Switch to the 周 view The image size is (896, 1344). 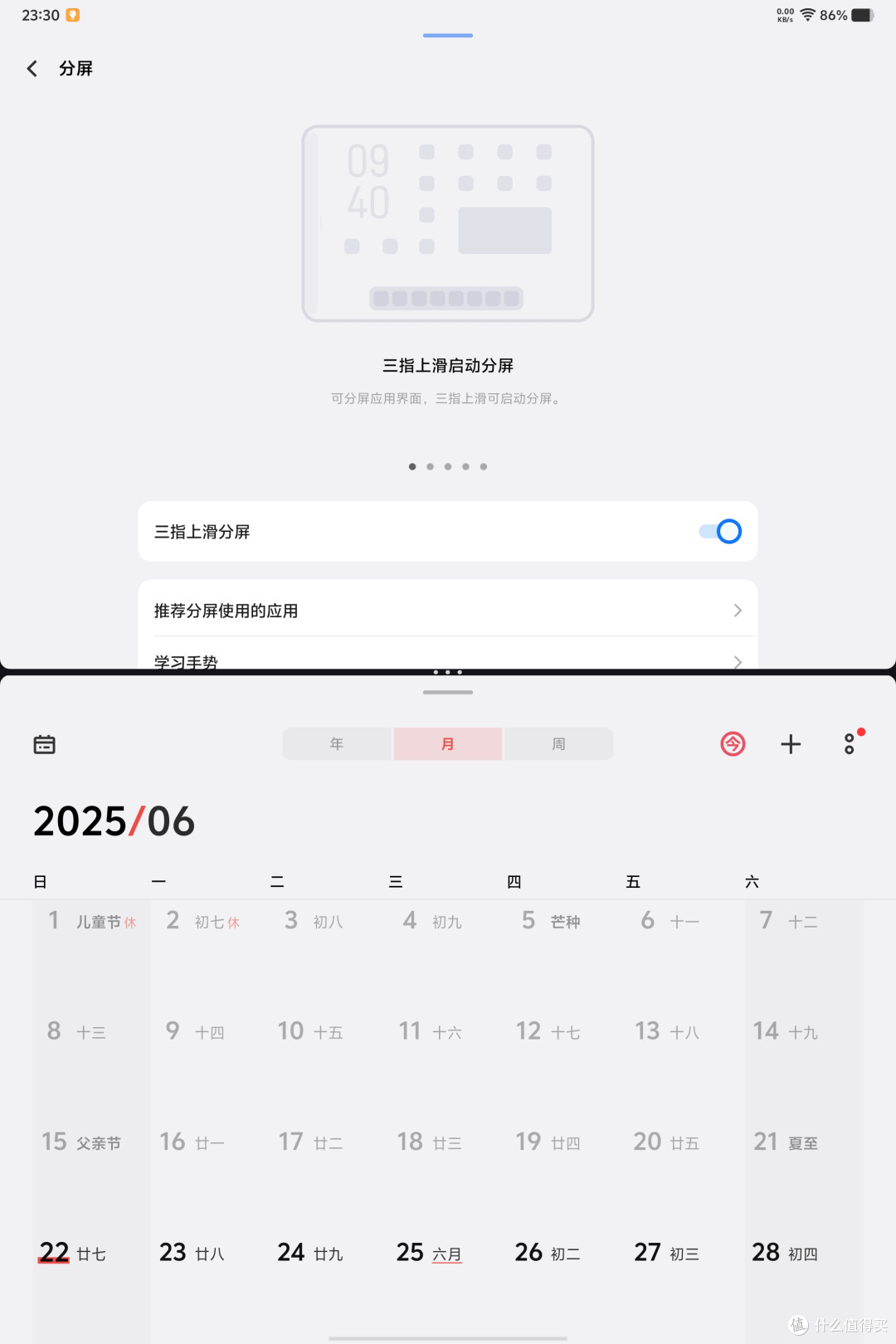[x=558, y=744]
